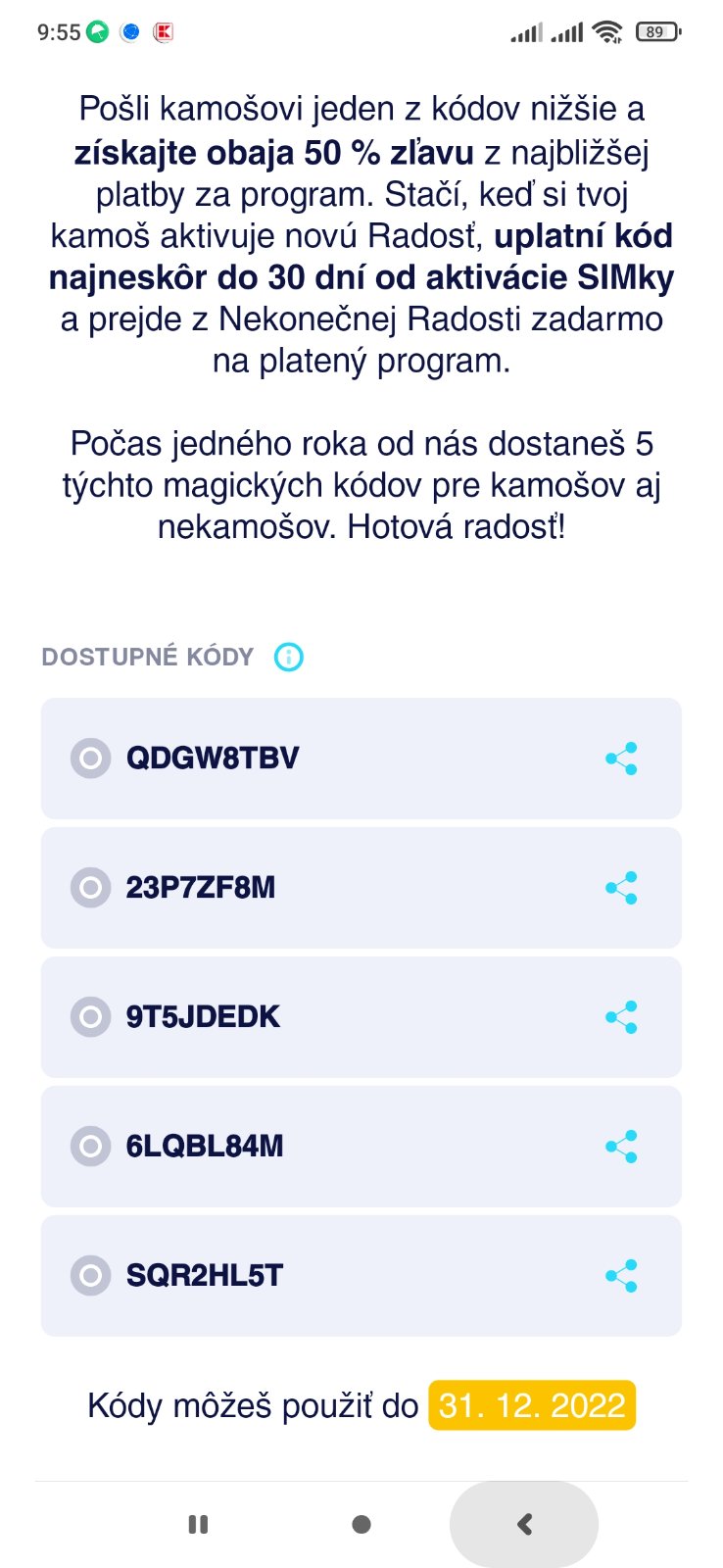Screen dimensions: 723x1568
Task: Pick the radio button for code SQR2HL5T
Action: click(90, 1276)
